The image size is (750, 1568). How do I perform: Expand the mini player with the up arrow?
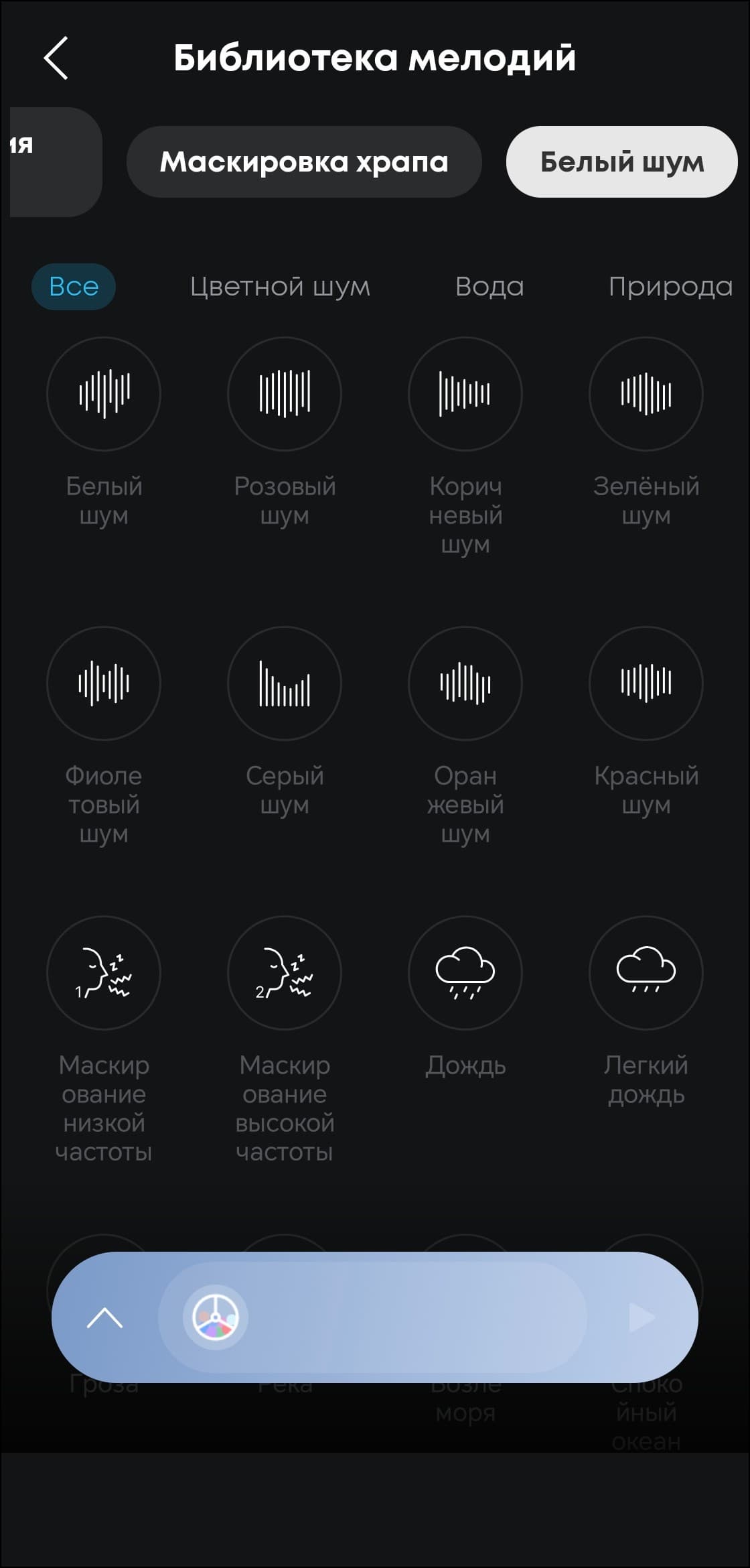pos(105,1318)
